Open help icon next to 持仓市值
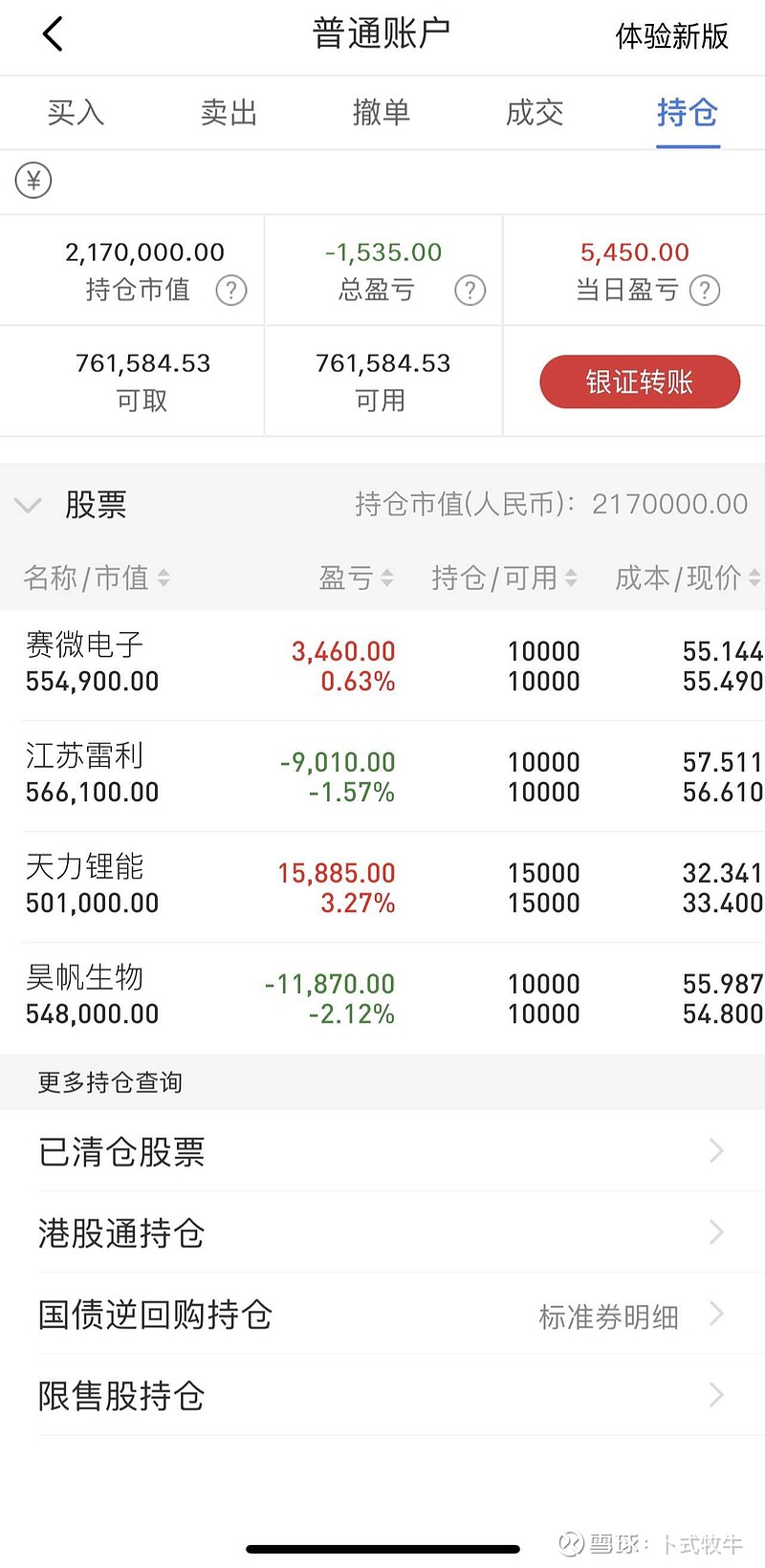The image size is (765, 1568). (x=230, y=290)
